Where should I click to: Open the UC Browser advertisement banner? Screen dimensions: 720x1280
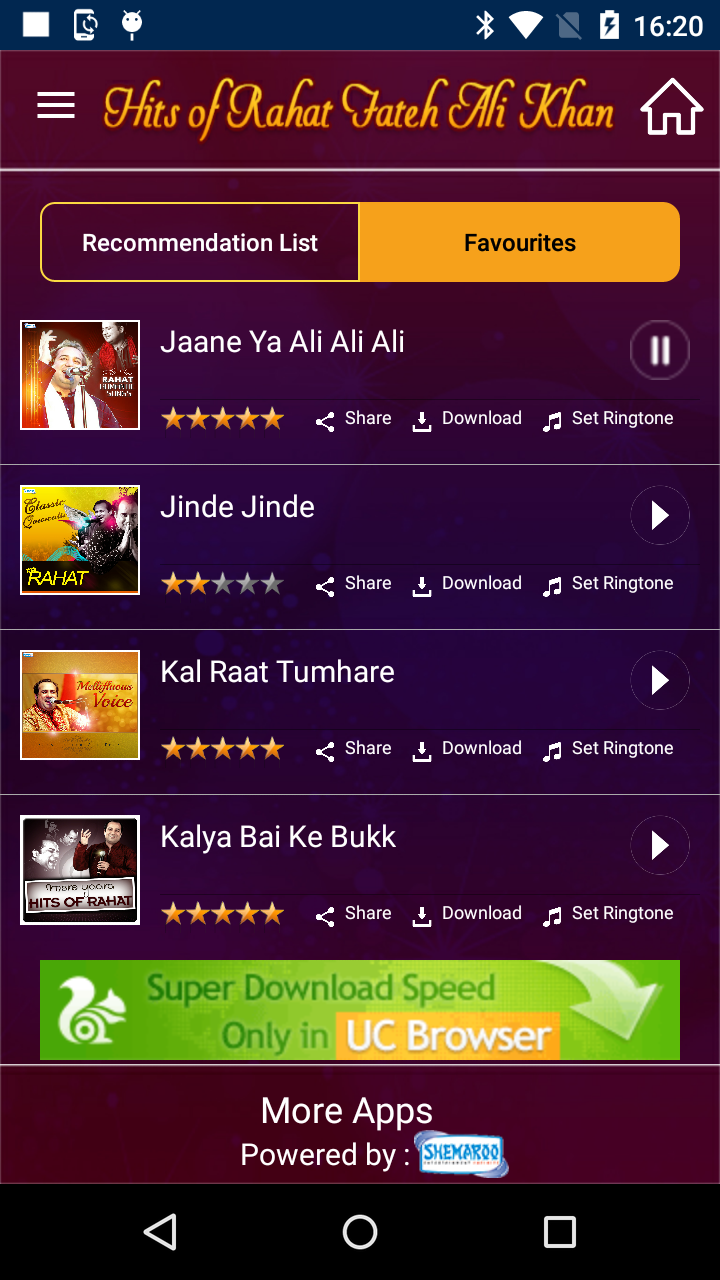[x=360, y=1010]
